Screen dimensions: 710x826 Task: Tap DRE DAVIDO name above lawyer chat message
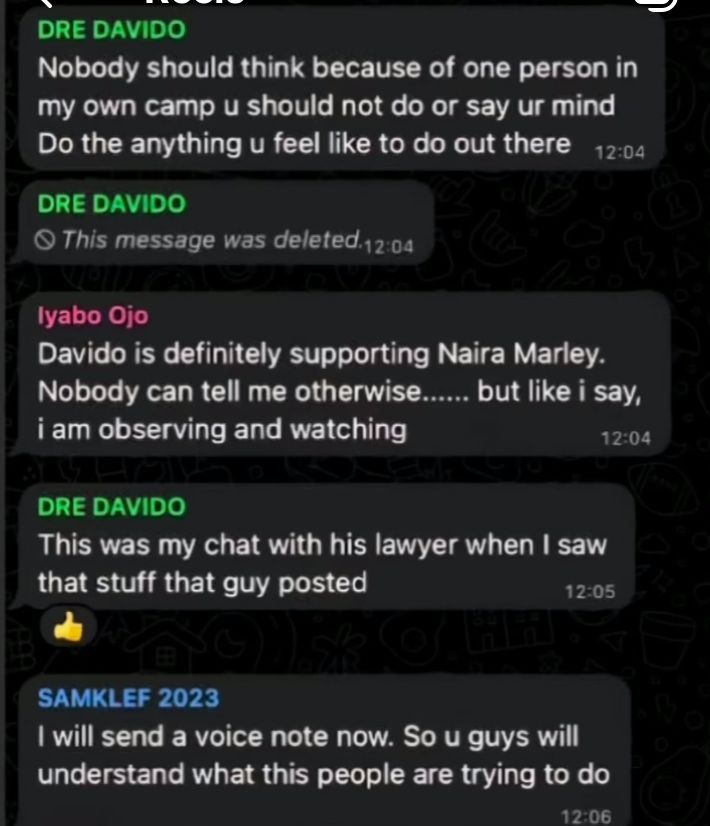pos(111,507)
